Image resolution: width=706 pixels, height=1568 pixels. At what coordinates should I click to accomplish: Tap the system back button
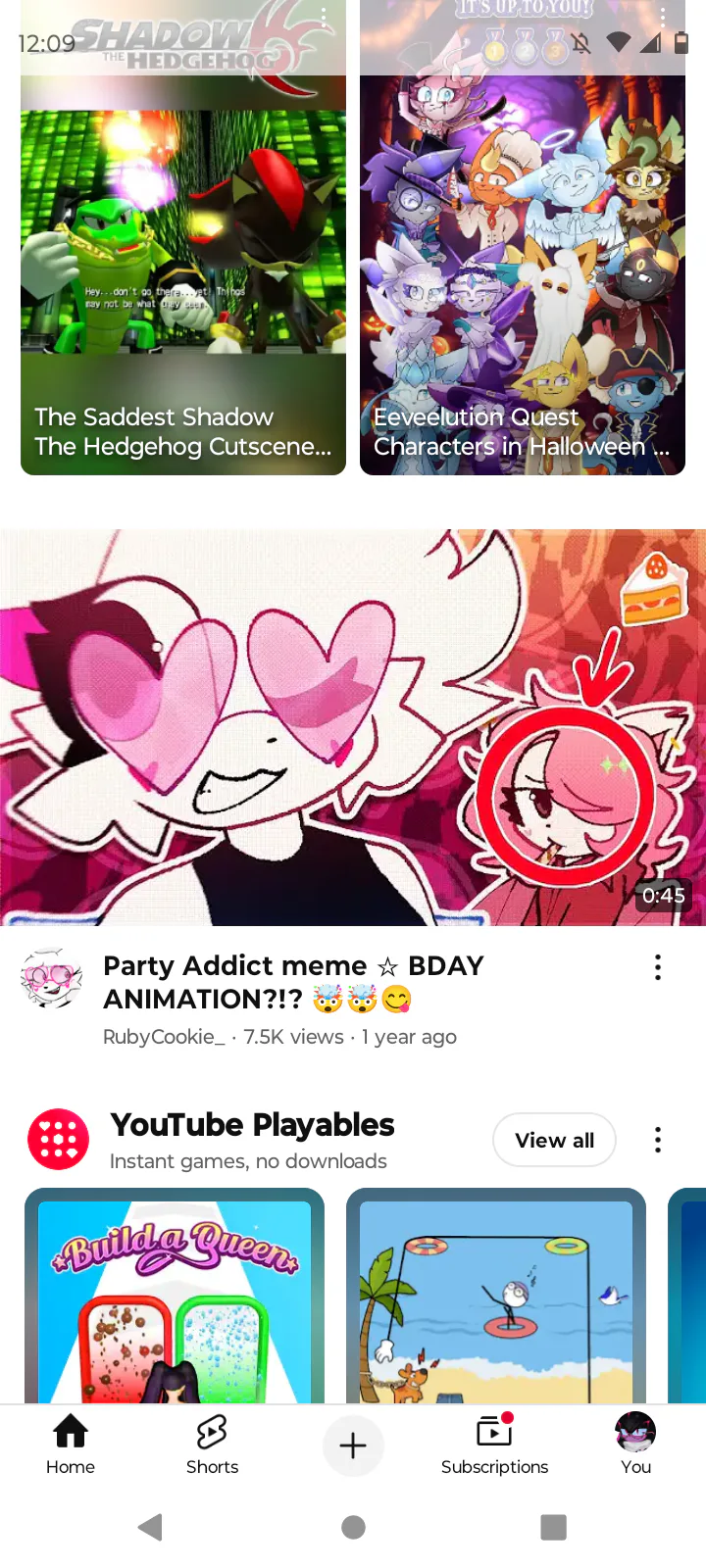tap(151, 1527)
